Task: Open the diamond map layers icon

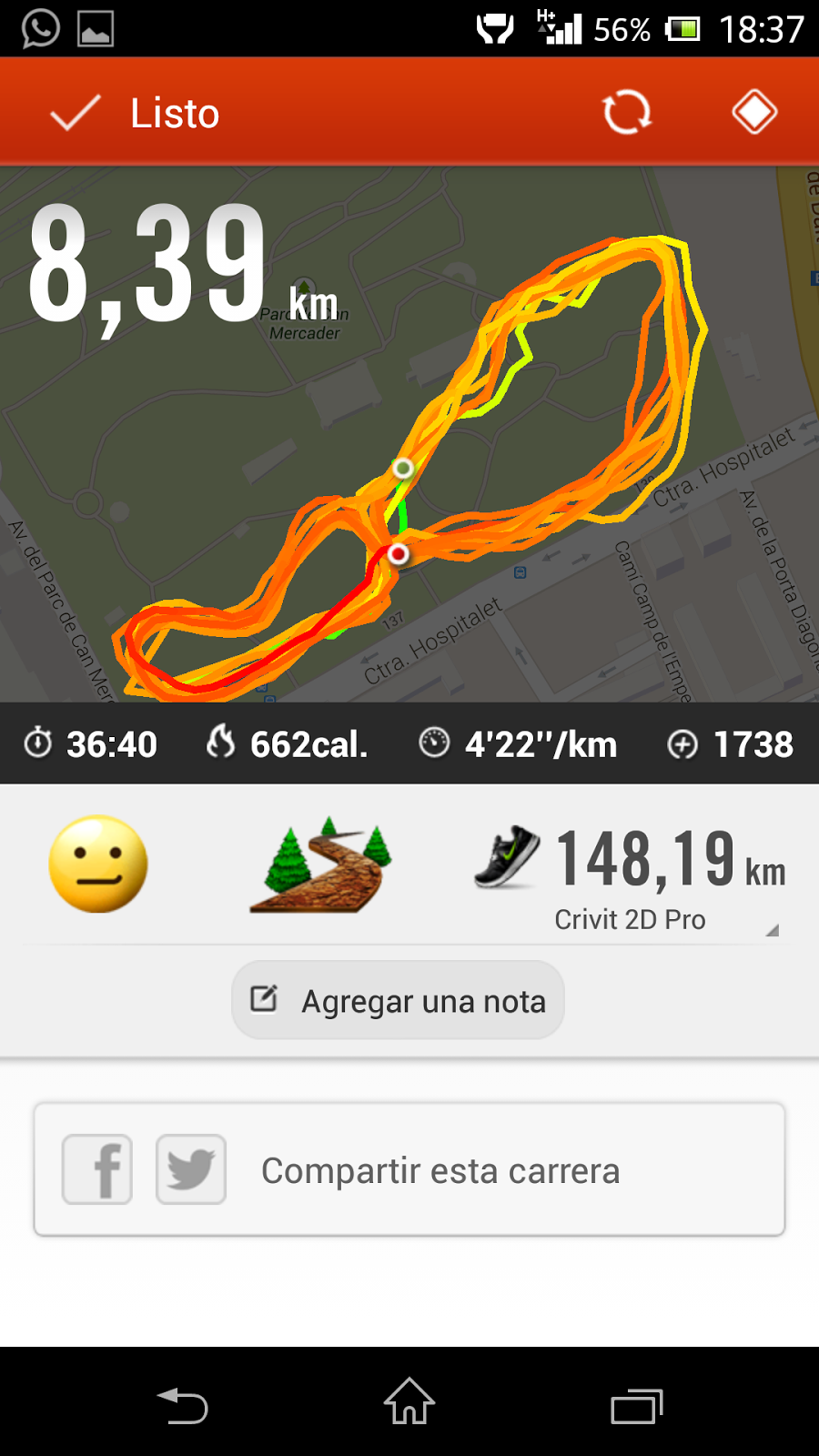Action: pyautogui.click(x=754, y=113)
